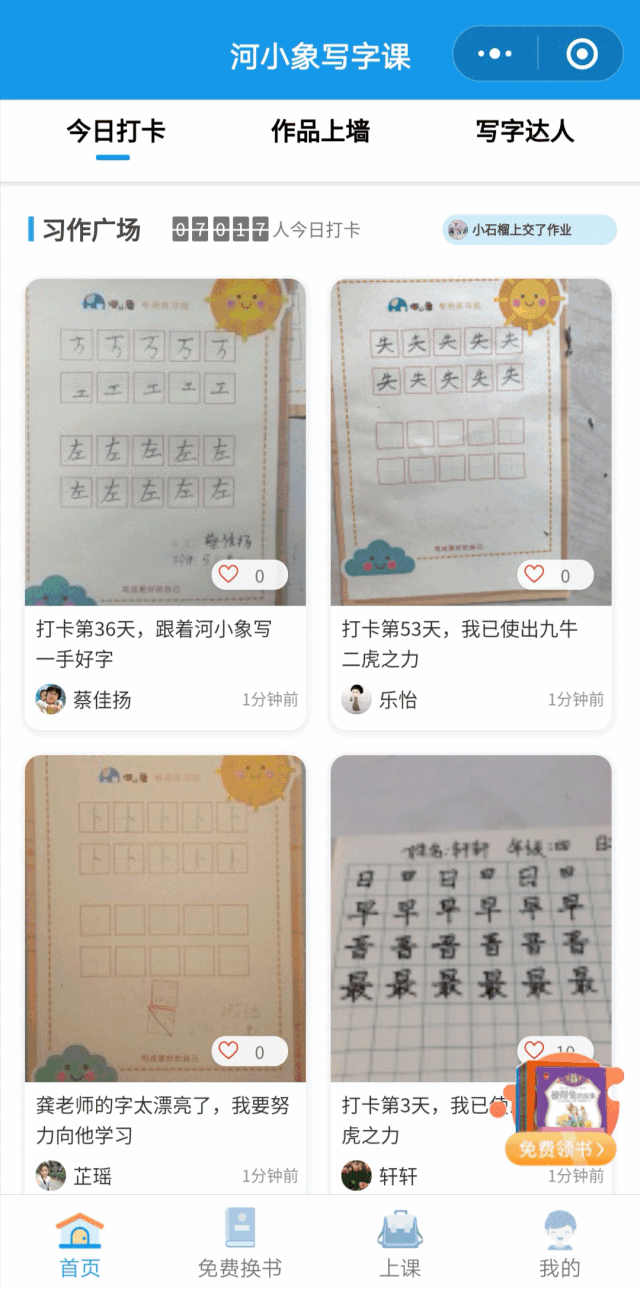Like 芷瑶's handwriting post
Viewport: 640px width, 1290px height.
pyautogui.click(x=231, y=1051)
